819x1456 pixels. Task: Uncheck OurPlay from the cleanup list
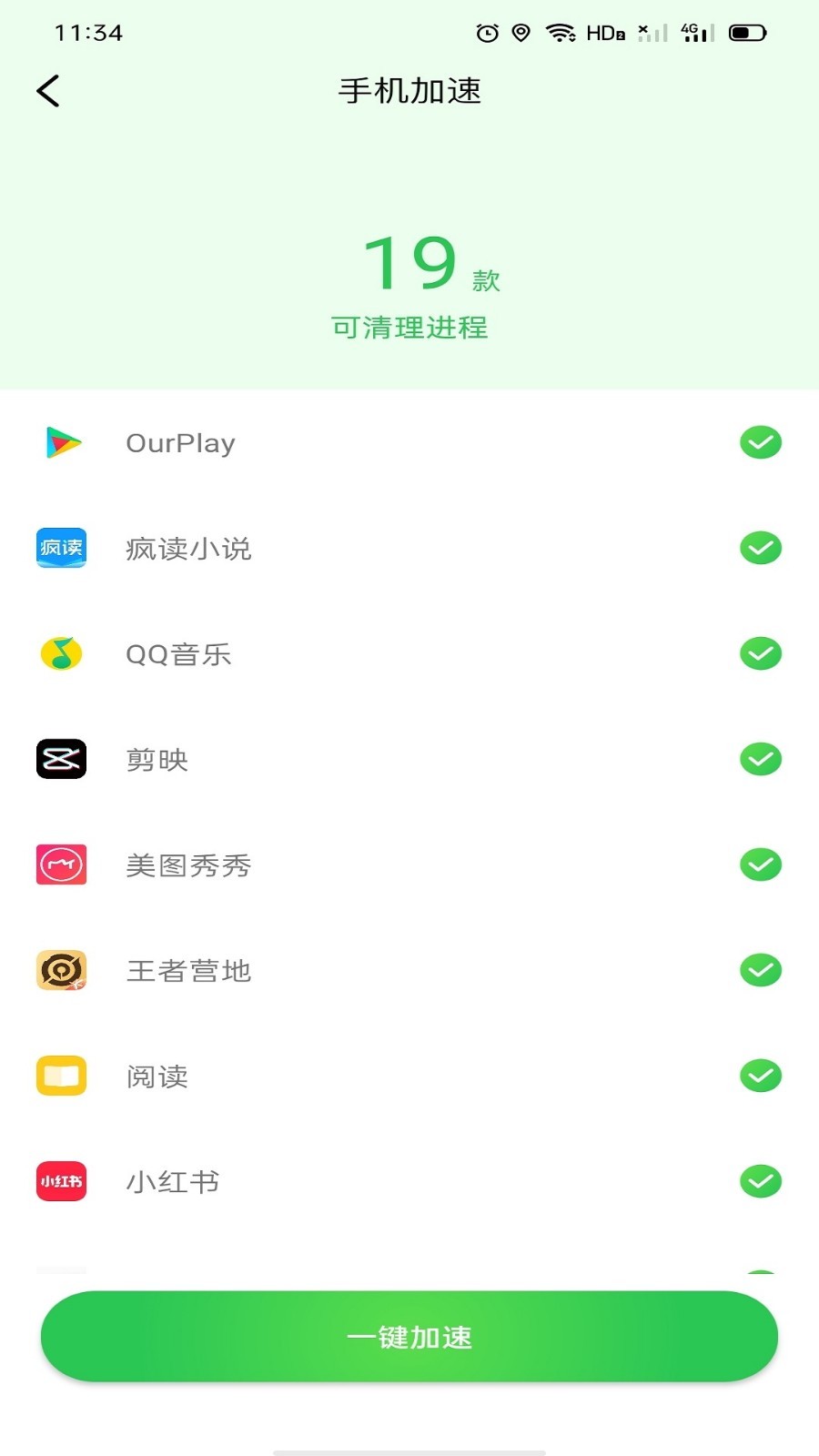pos(760,443)
